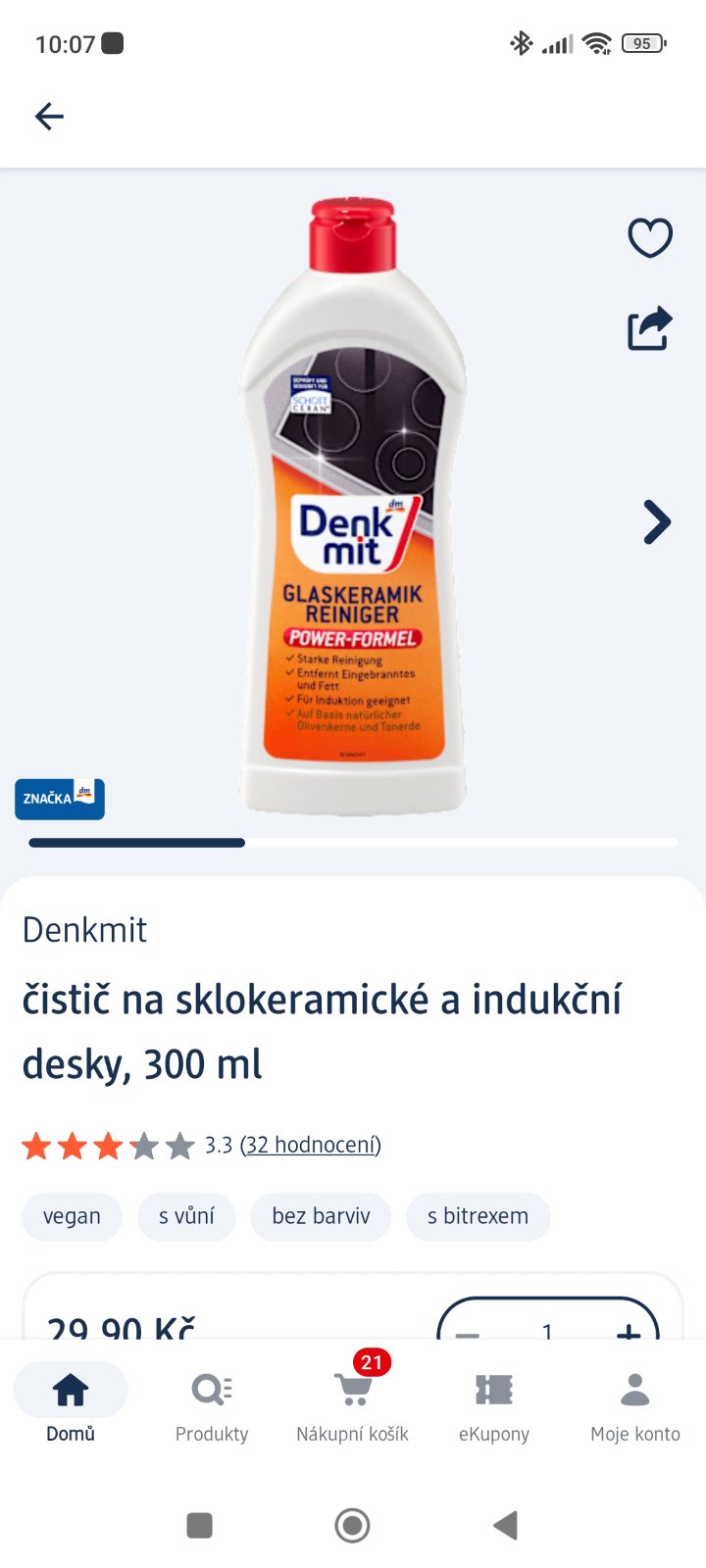Share this Denkmit product
The width and height of the screenshot is (706, 1568).
[649, 329]
